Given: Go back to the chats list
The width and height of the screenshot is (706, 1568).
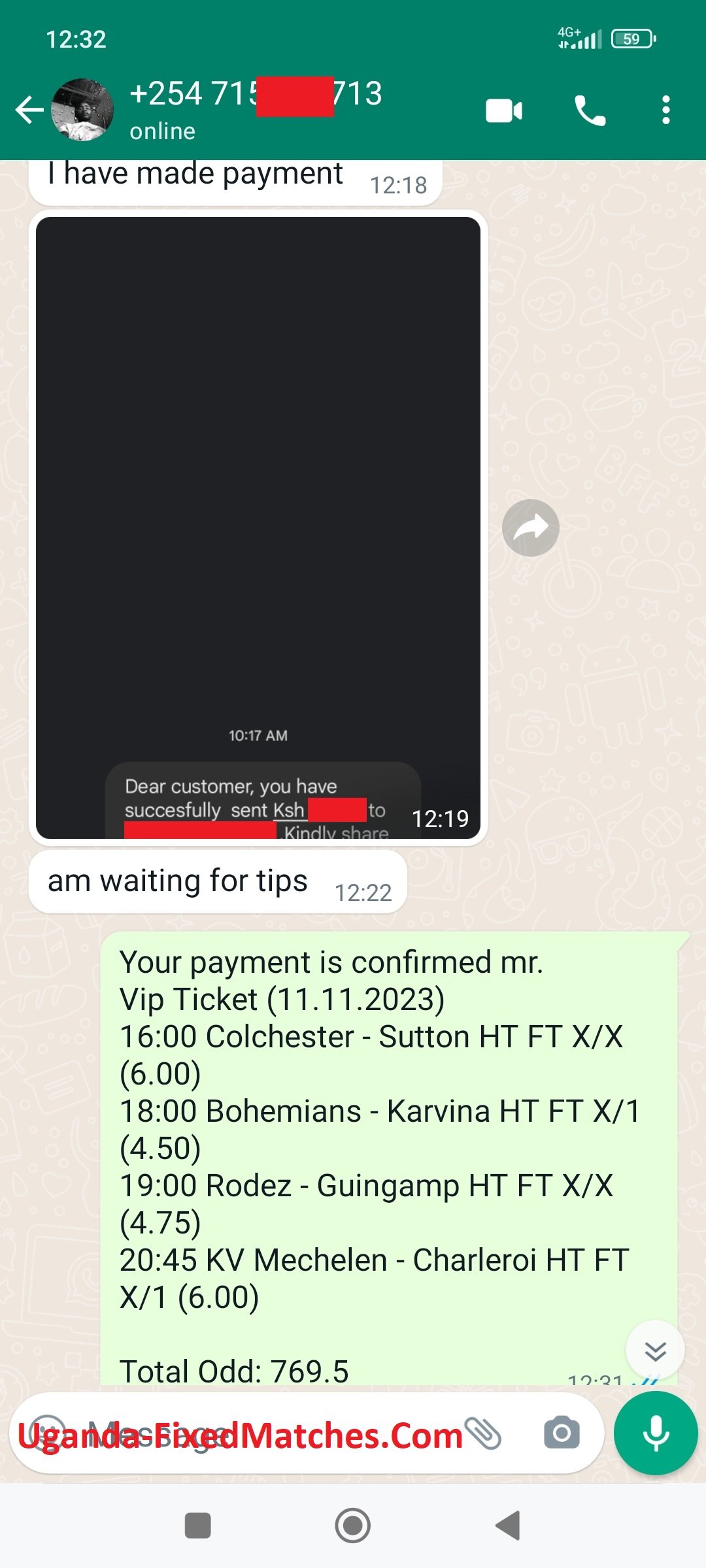Looking at the screenshot, I should 29,110.
